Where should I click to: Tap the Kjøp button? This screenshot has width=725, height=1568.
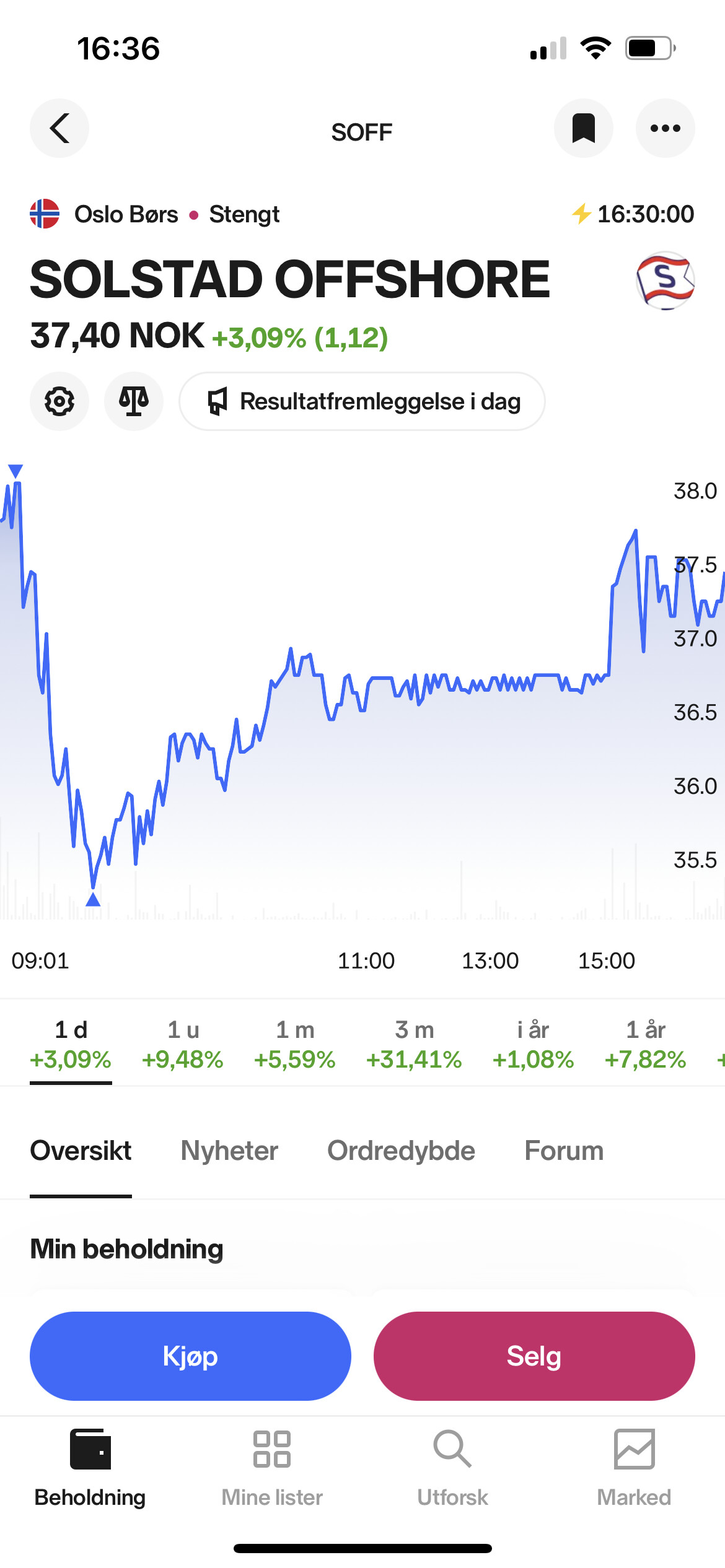pyautogui.click(x=190, y=1356)
